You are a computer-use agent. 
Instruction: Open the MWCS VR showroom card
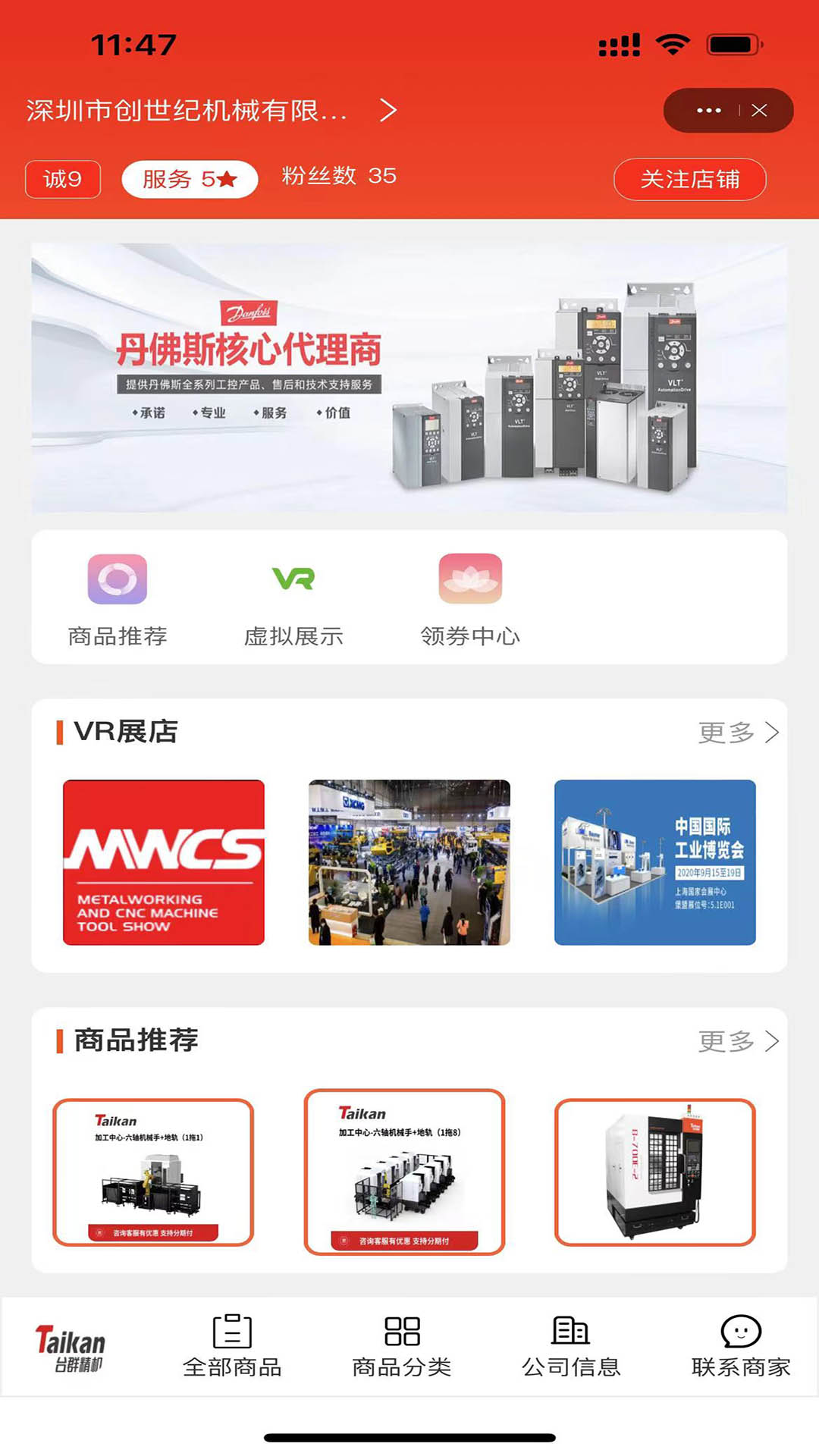164,862
